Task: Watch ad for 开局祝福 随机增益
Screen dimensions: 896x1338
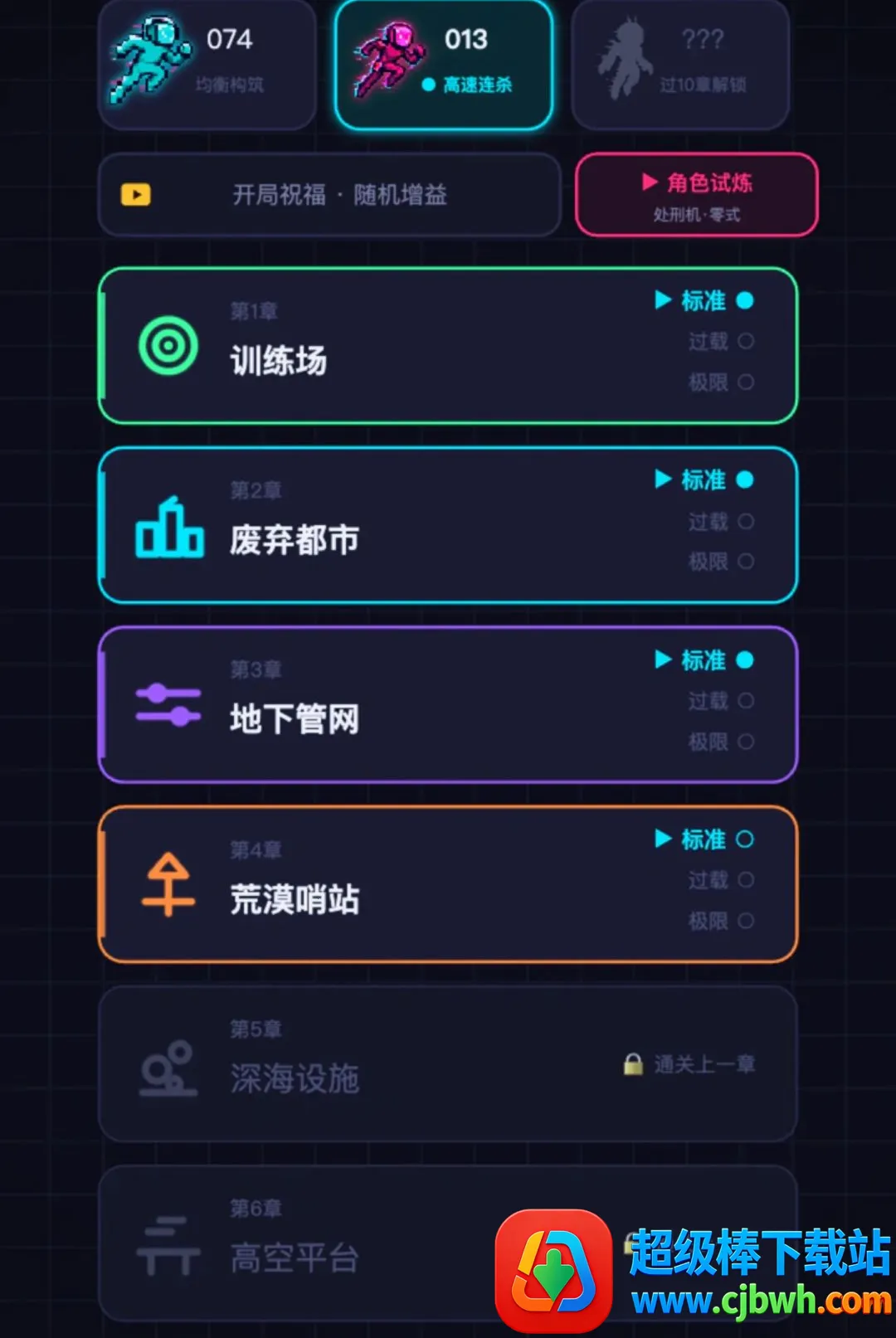Action: (329, 195)
